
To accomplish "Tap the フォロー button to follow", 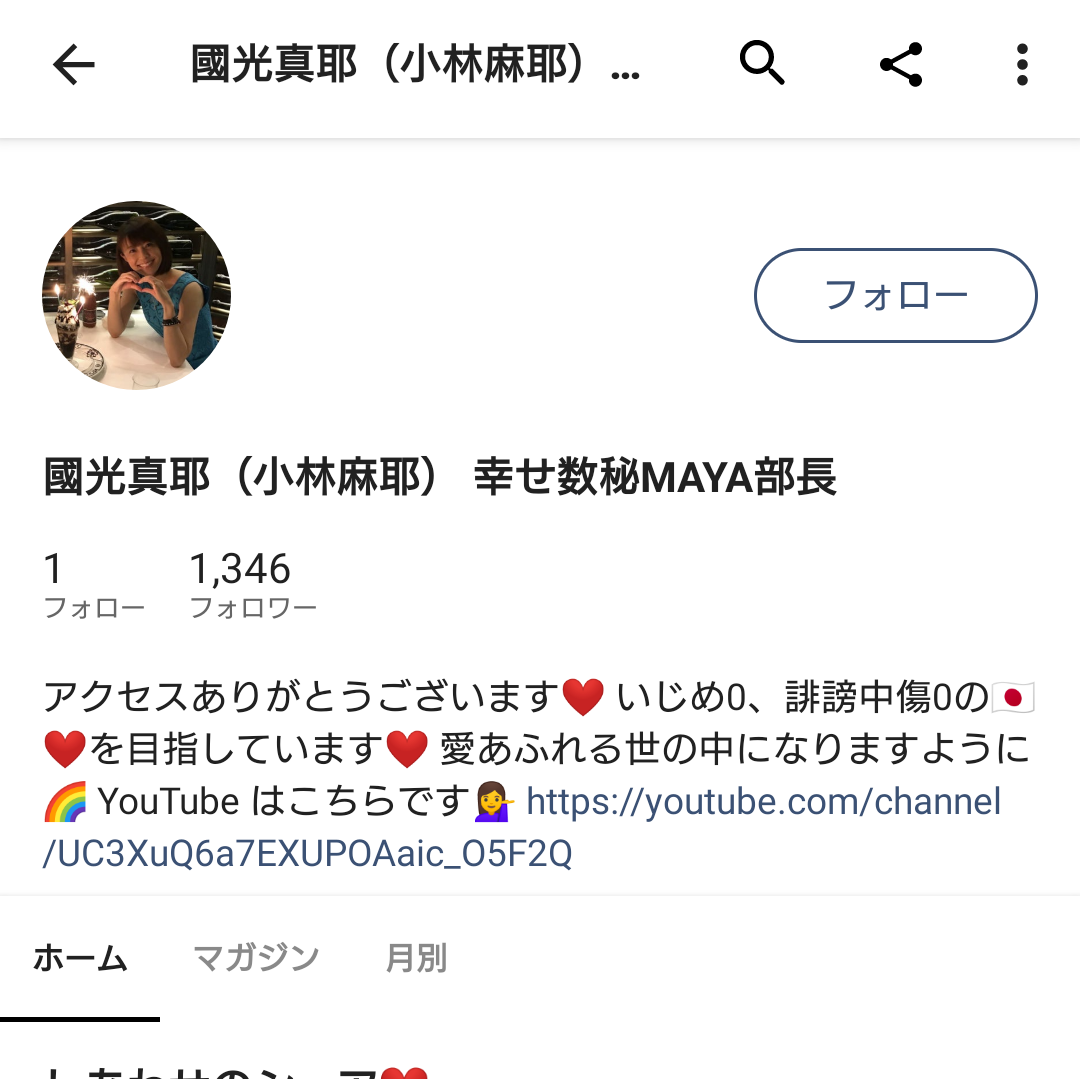I will coord(895,296).
